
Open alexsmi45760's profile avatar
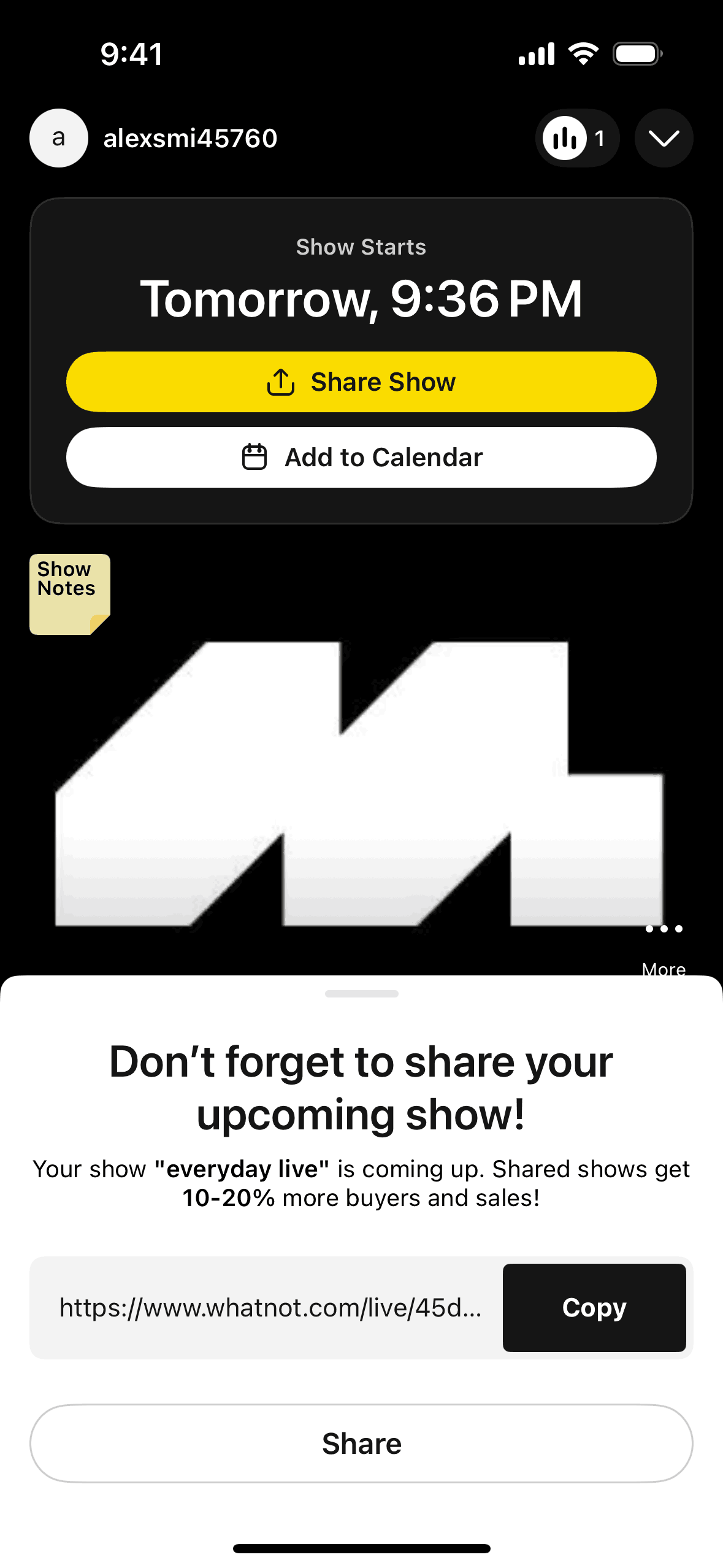[59, 138]
